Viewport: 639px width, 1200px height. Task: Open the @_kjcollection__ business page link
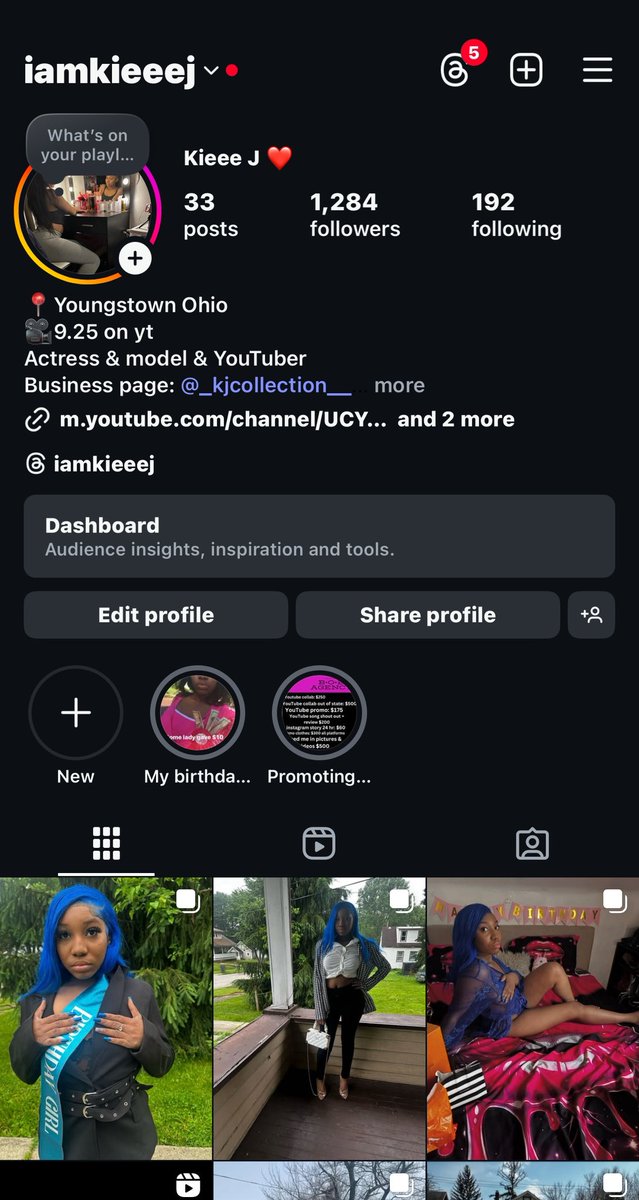266,385
